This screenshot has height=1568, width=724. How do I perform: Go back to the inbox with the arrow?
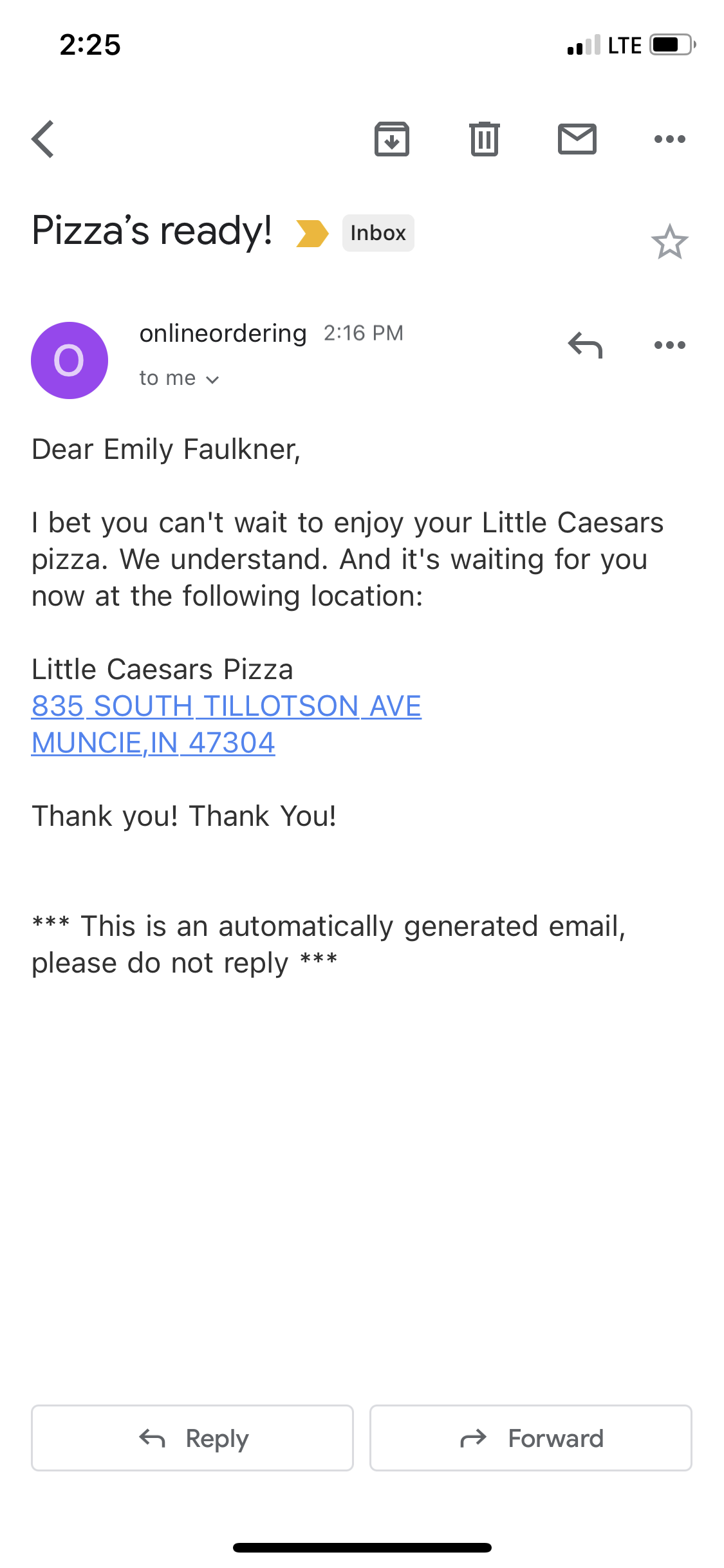tap(42, 138)
